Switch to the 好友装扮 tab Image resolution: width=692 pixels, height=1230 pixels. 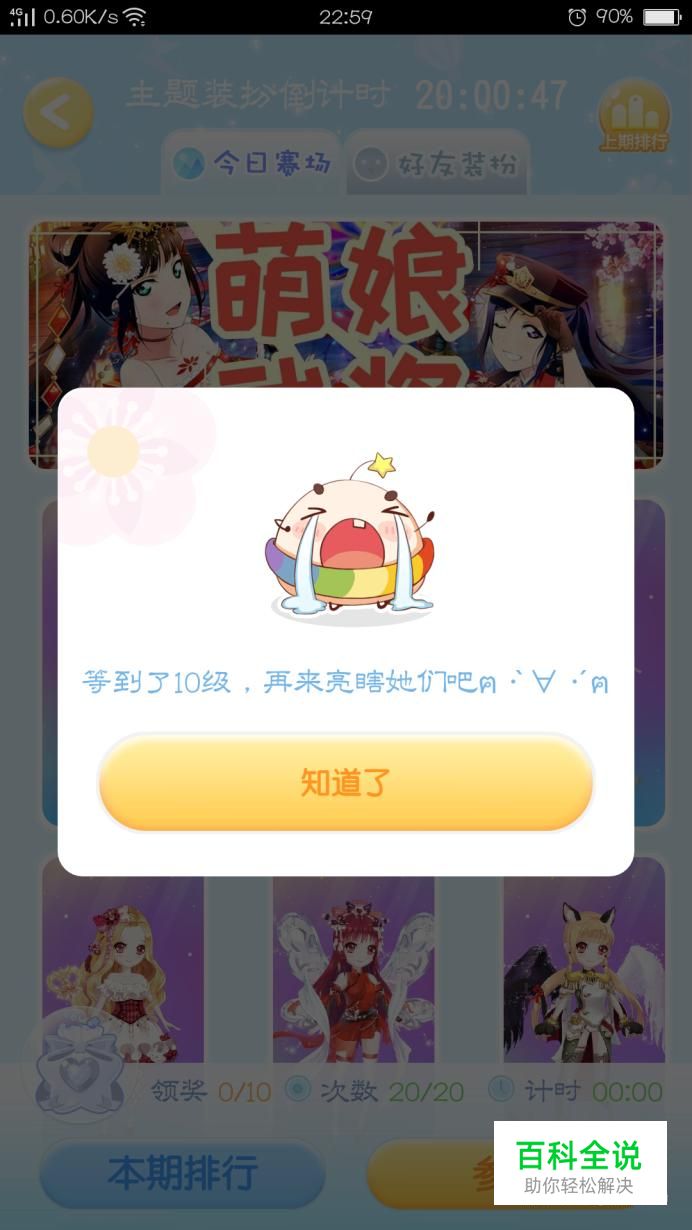[437, 163]
